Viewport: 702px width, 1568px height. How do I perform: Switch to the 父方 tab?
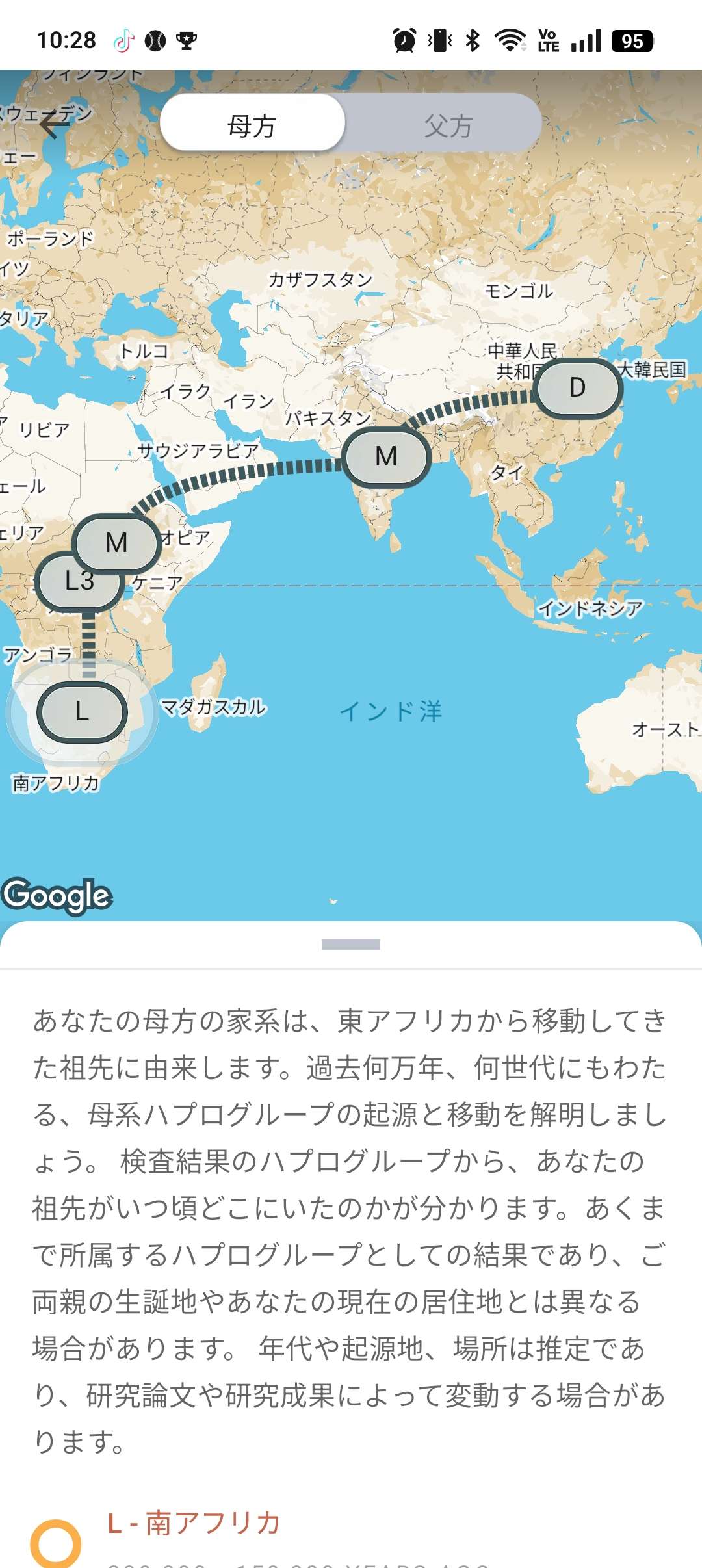point(448,125)
